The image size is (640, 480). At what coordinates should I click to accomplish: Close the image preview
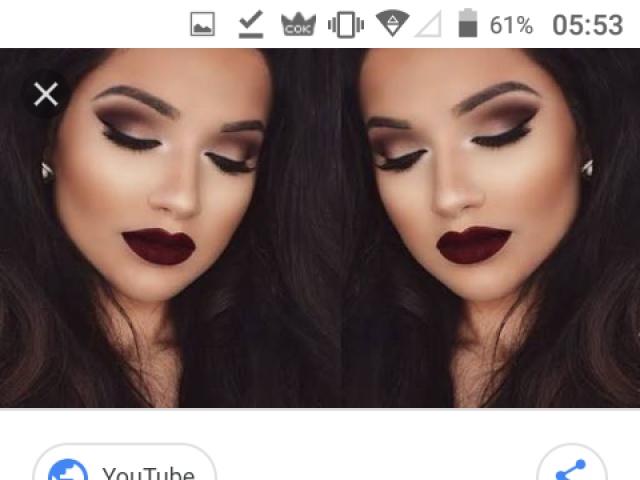tap(46, 95)
